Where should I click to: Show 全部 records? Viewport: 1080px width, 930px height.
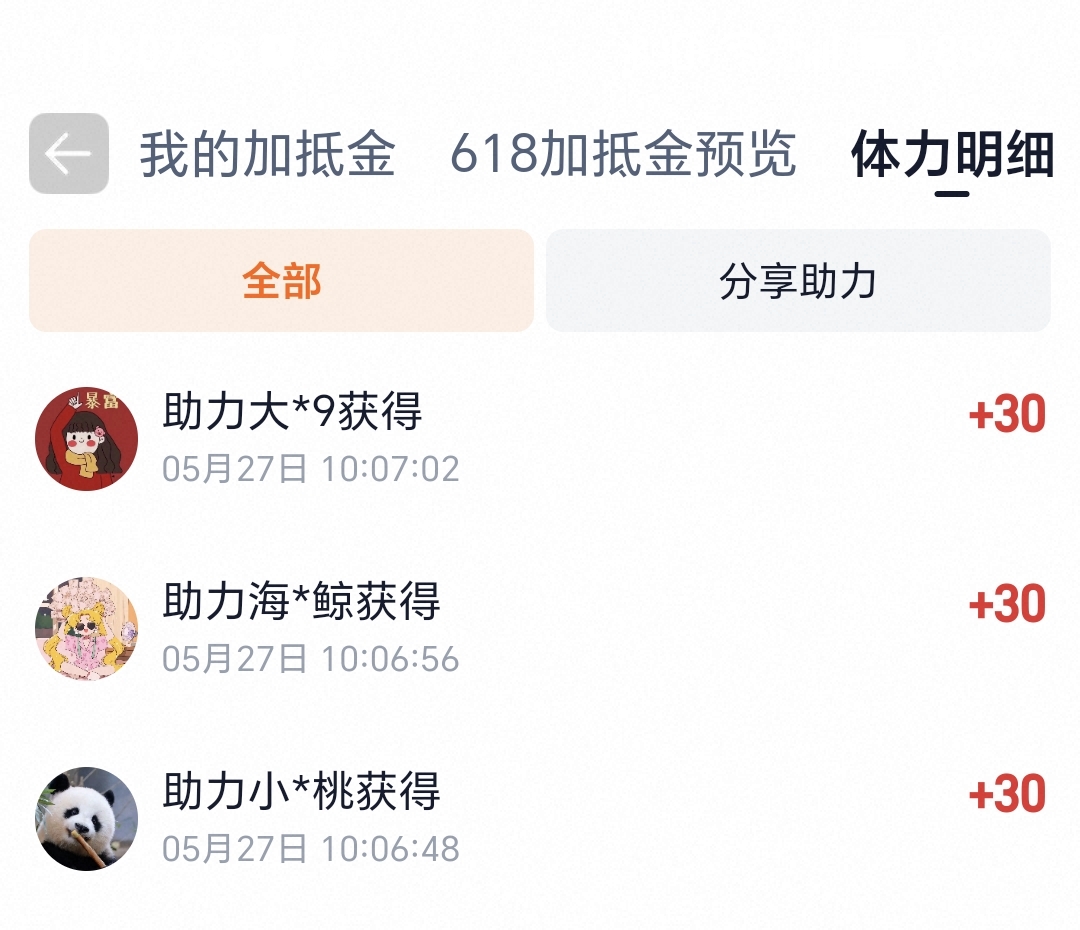tap(281, 280)
